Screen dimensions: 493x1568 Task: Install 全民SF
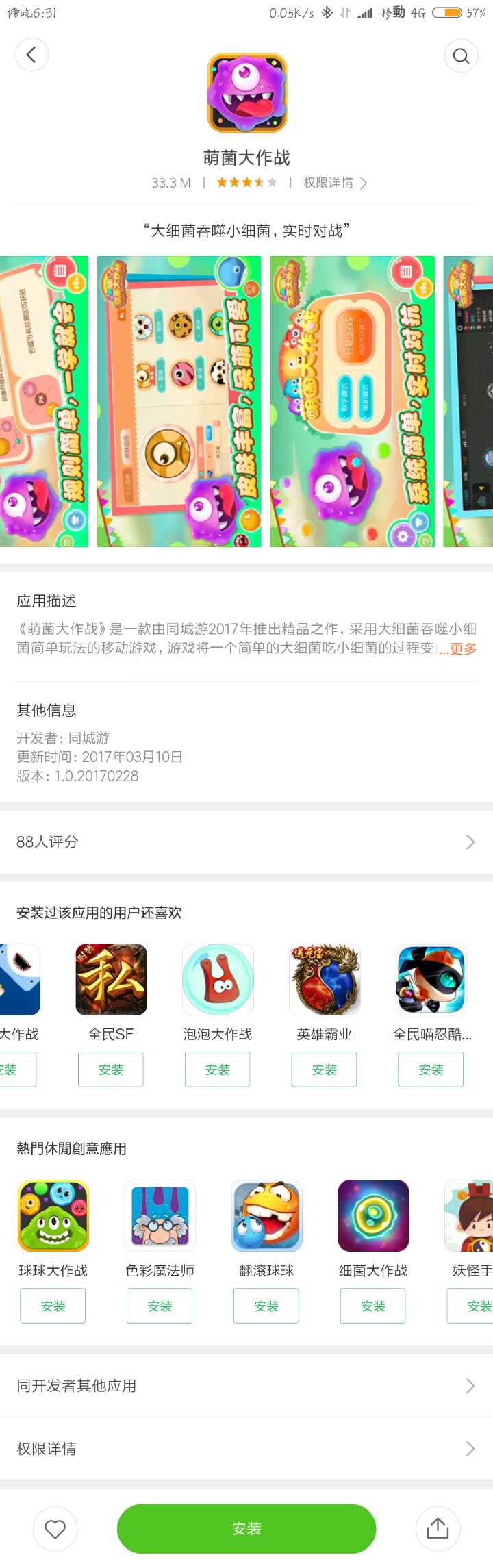click(111, 1070)
